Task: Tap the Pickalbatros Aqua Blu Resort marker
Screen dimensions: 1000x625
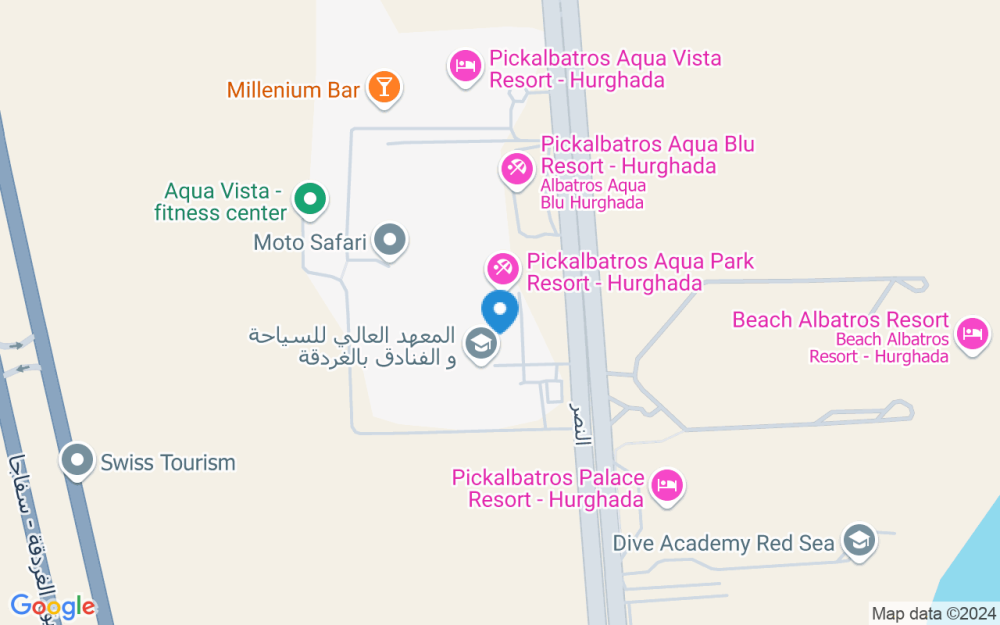Action: coord(517,168)
